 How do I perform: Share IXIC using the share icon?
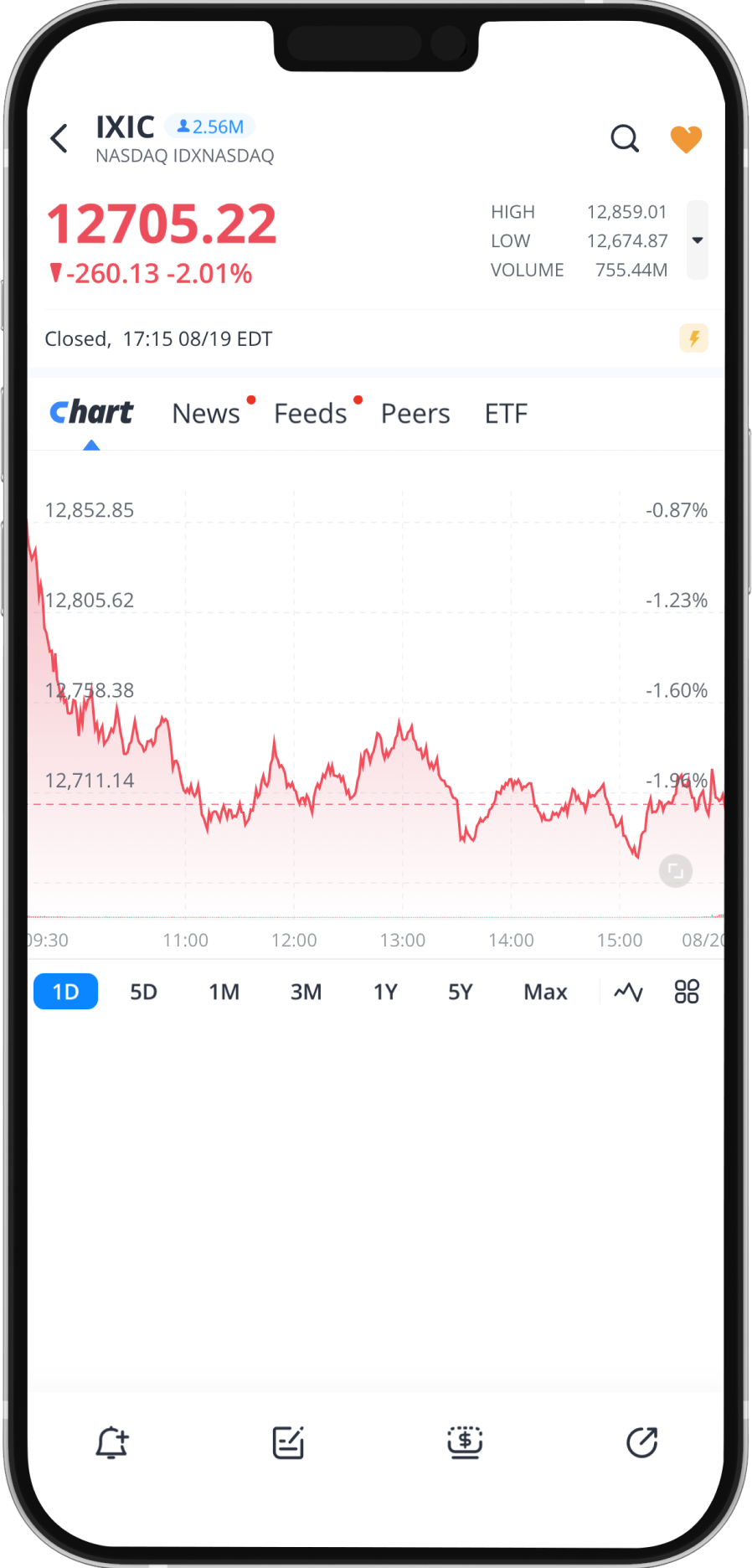[642, 1442]
